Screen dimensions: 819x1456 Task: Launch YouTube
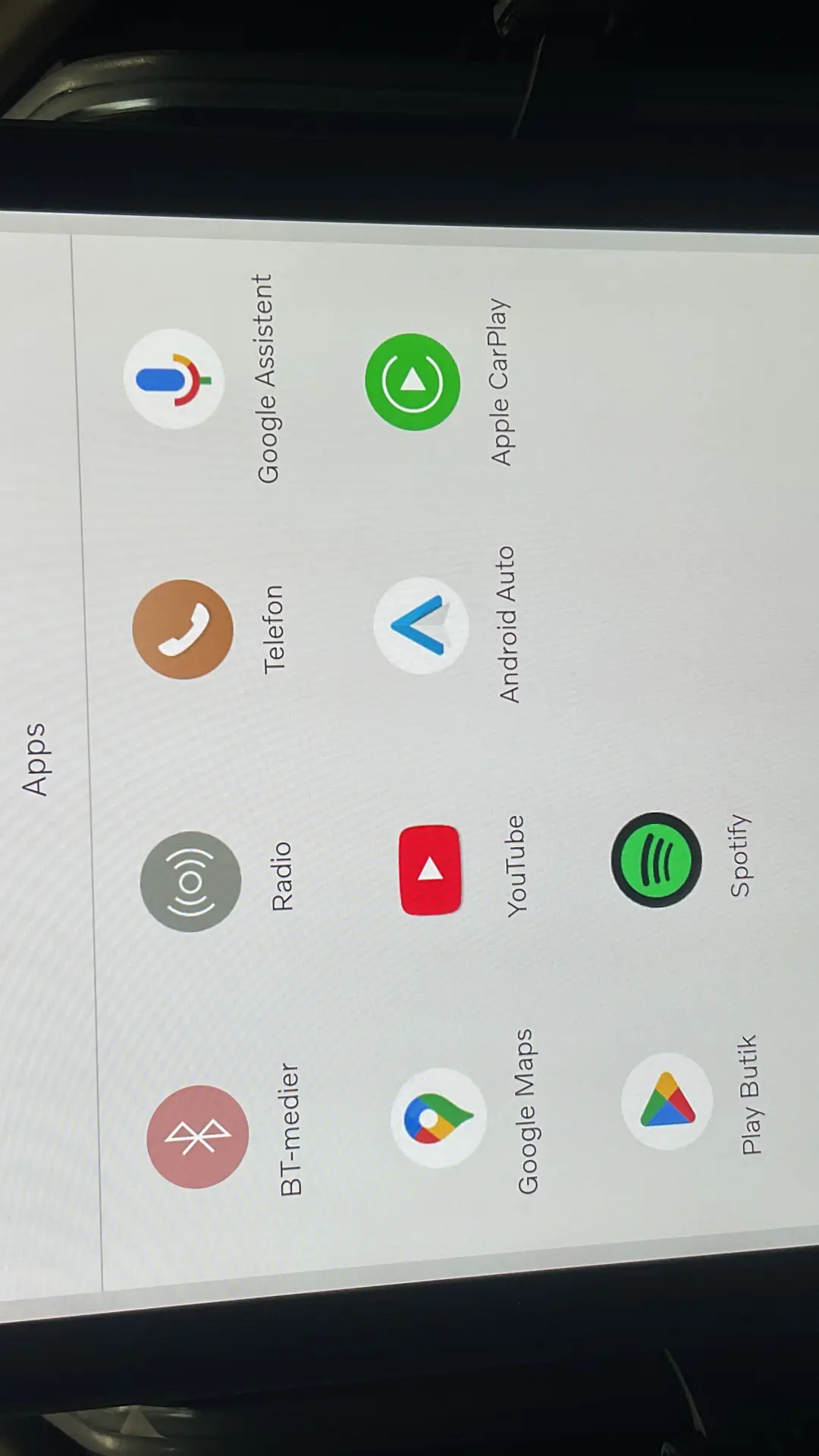(430, 870)
